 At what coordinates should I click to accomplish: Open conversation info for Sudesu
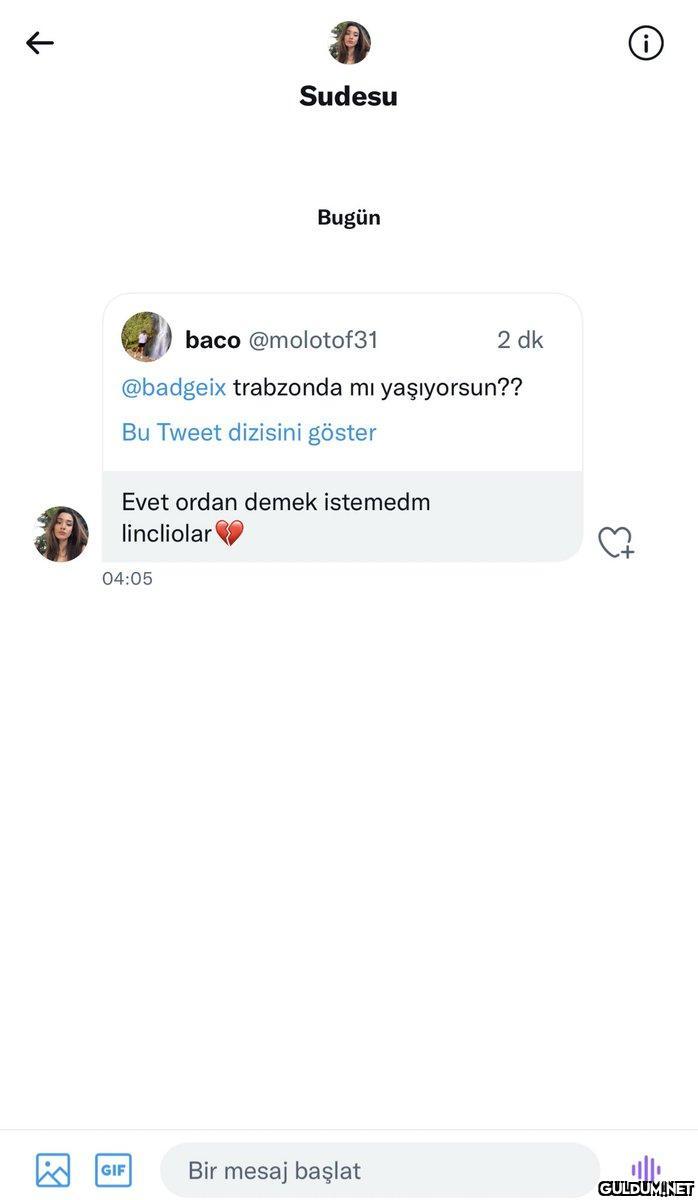(x=646, y=43)
